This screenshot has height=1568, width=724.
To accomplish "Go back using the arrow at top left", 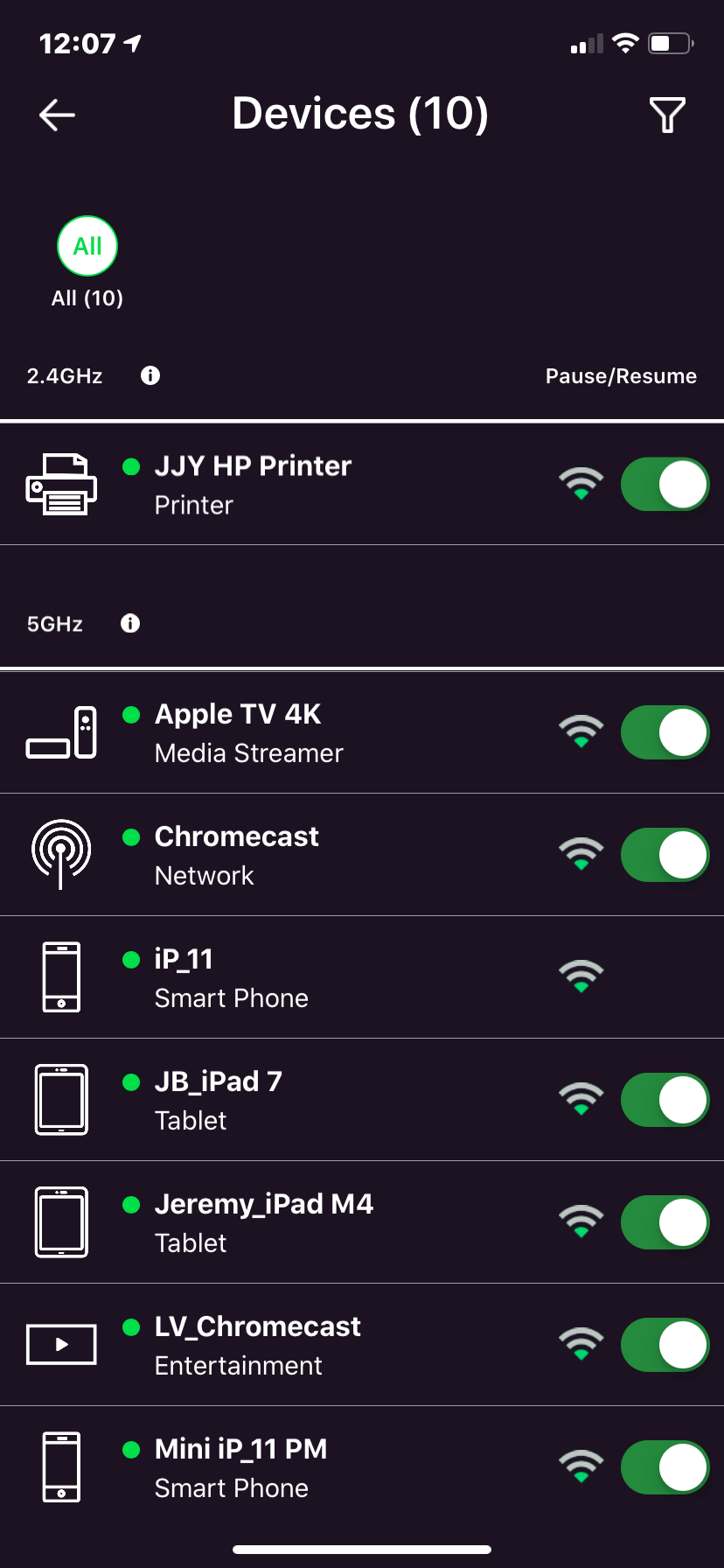I will click(56, 115).
